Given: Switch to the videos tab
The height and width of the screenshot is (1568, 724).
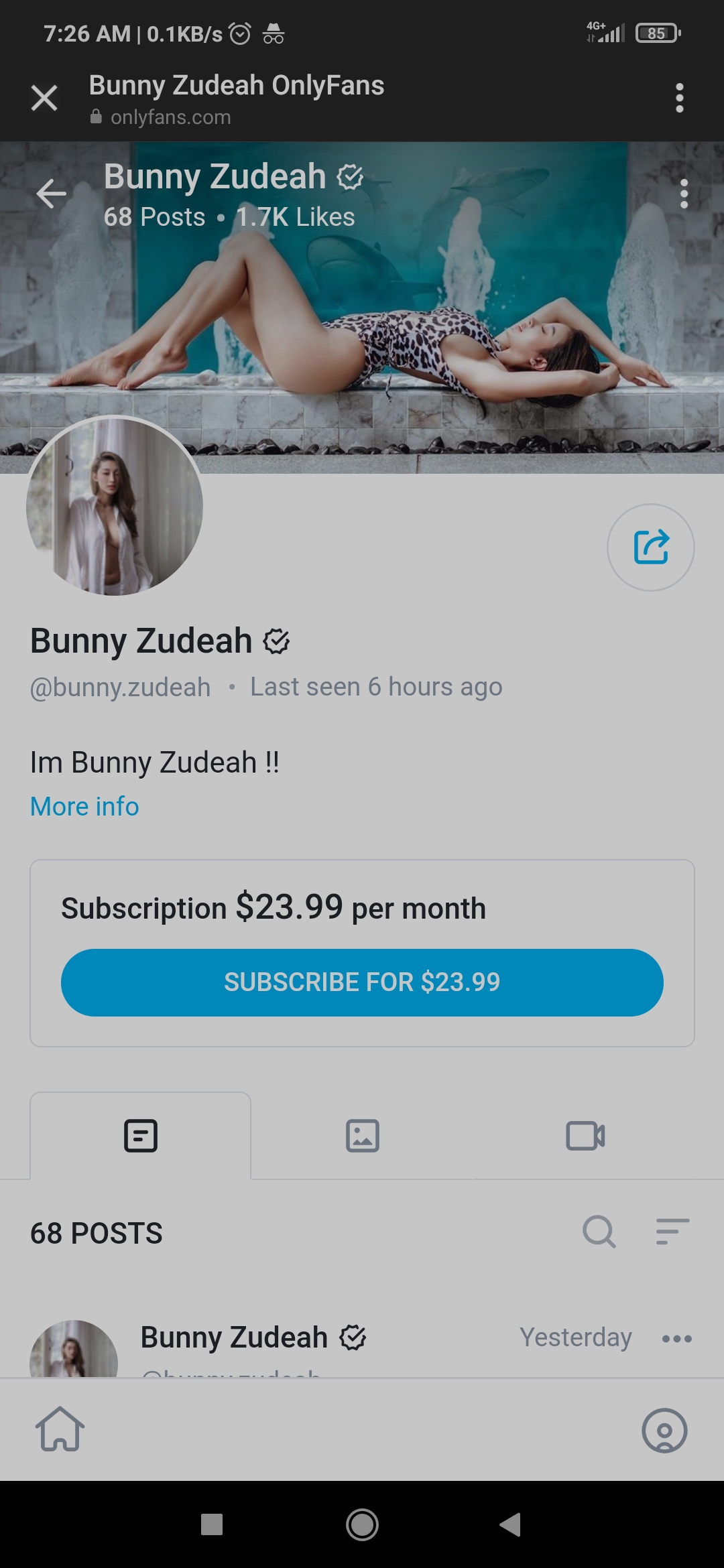Looking at the screenshot, I should coord(585,1136).
